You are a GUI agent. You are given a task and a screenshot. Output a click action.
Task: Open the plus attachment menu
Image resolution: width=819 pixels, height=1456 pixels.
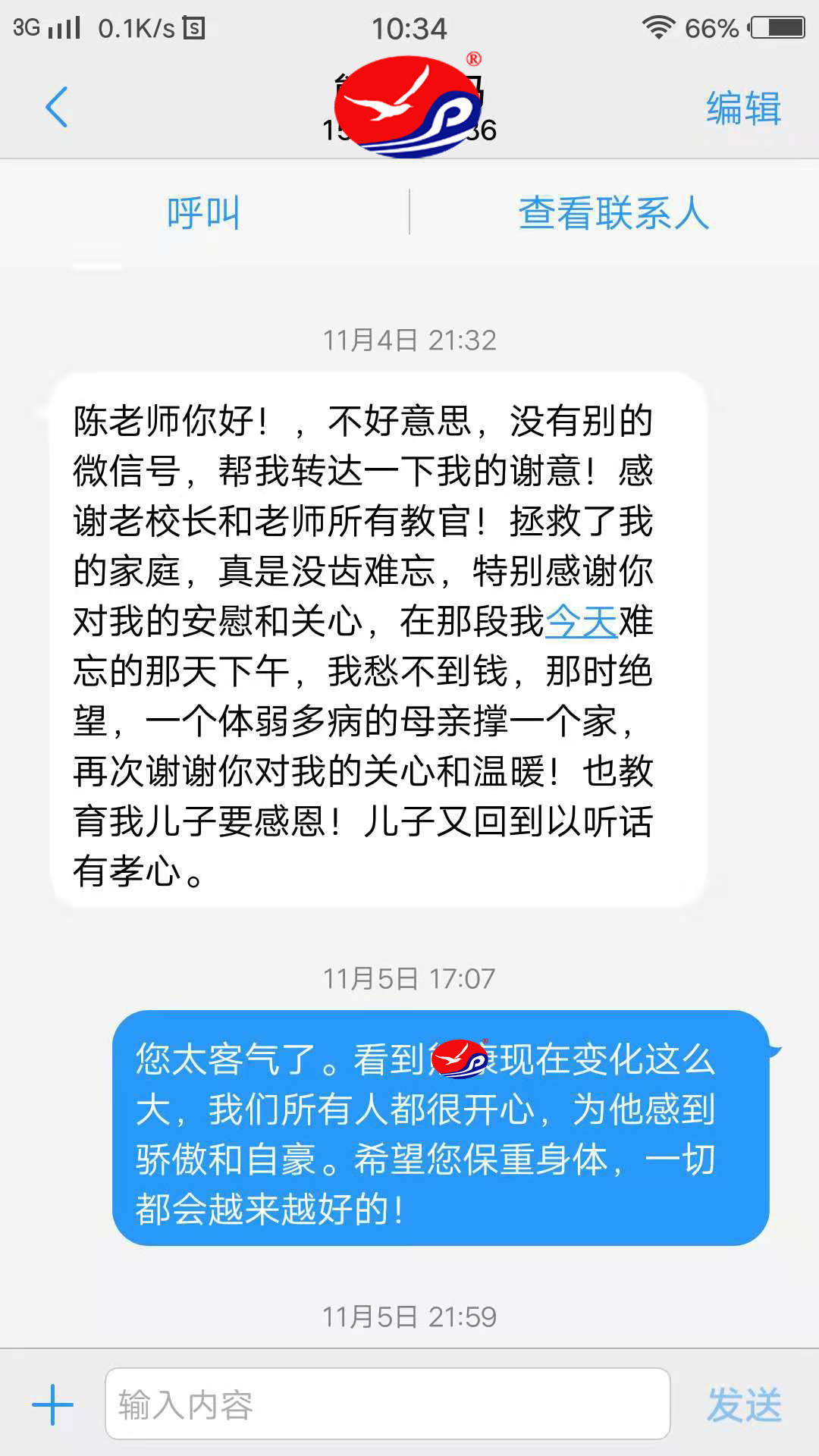coord(52,1404)
